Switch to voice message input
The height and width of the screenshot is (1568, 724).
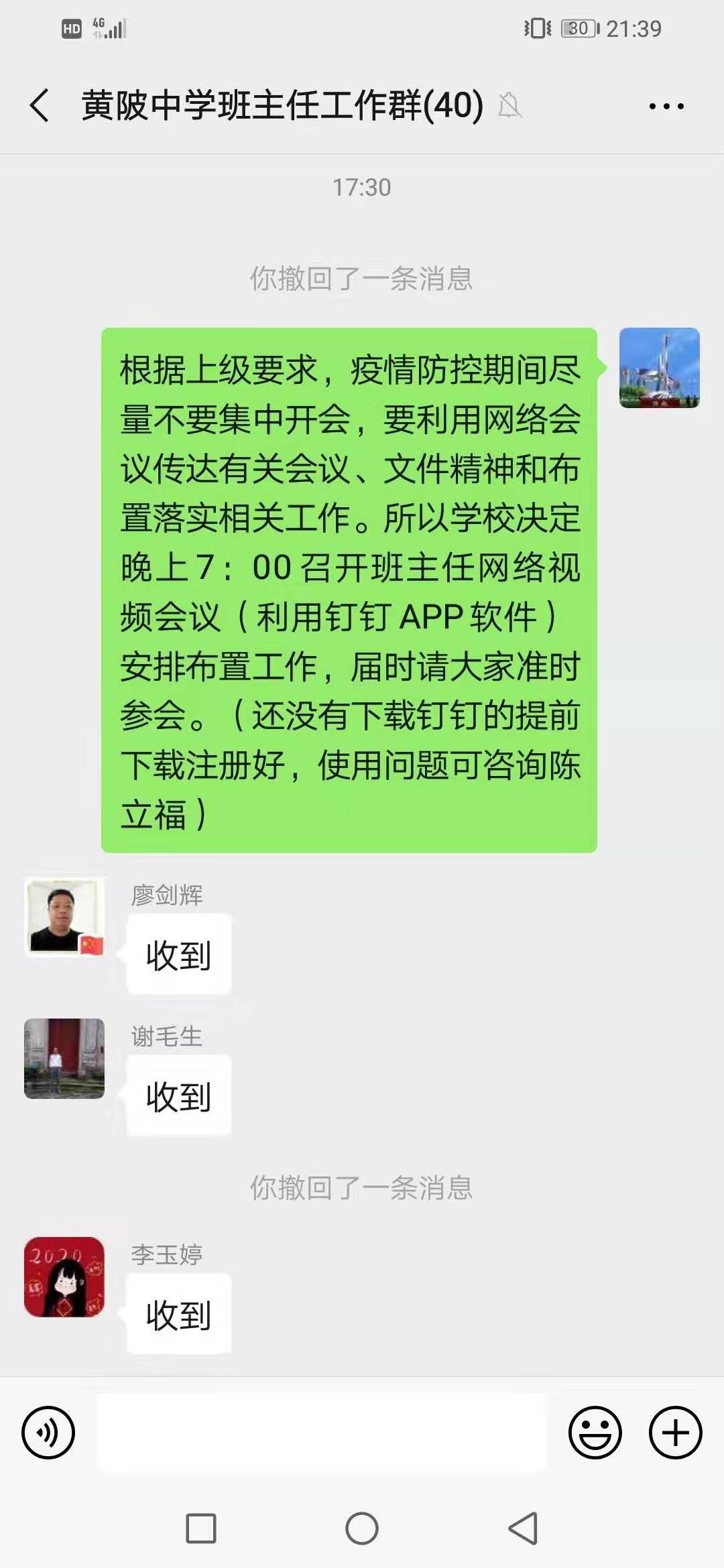point(48,1433)
